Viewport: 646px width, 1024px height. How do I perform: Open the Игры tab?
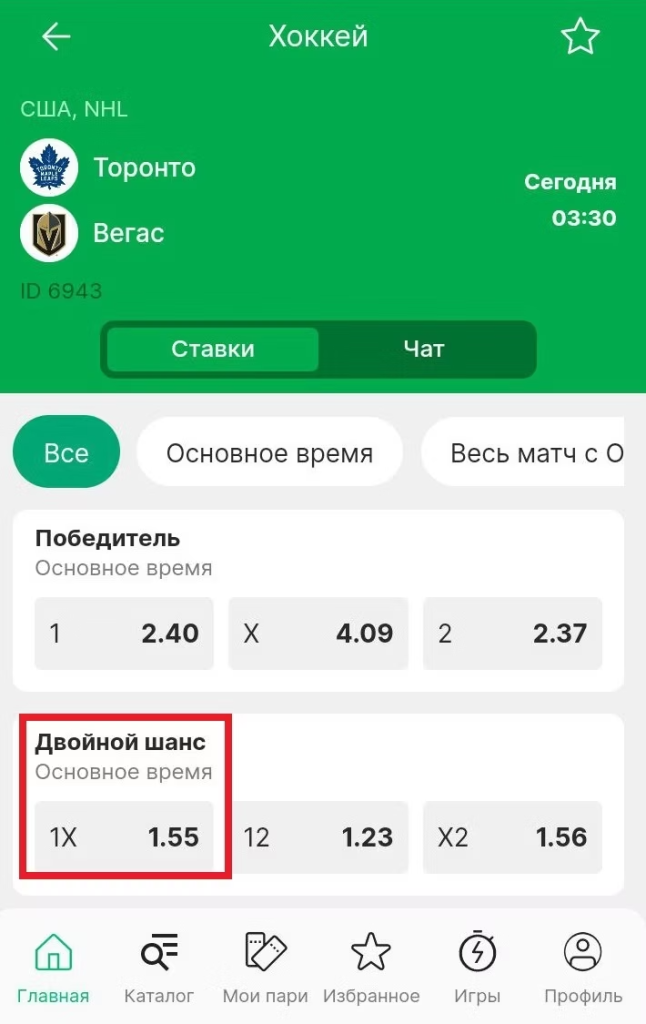tap(477, 967)
